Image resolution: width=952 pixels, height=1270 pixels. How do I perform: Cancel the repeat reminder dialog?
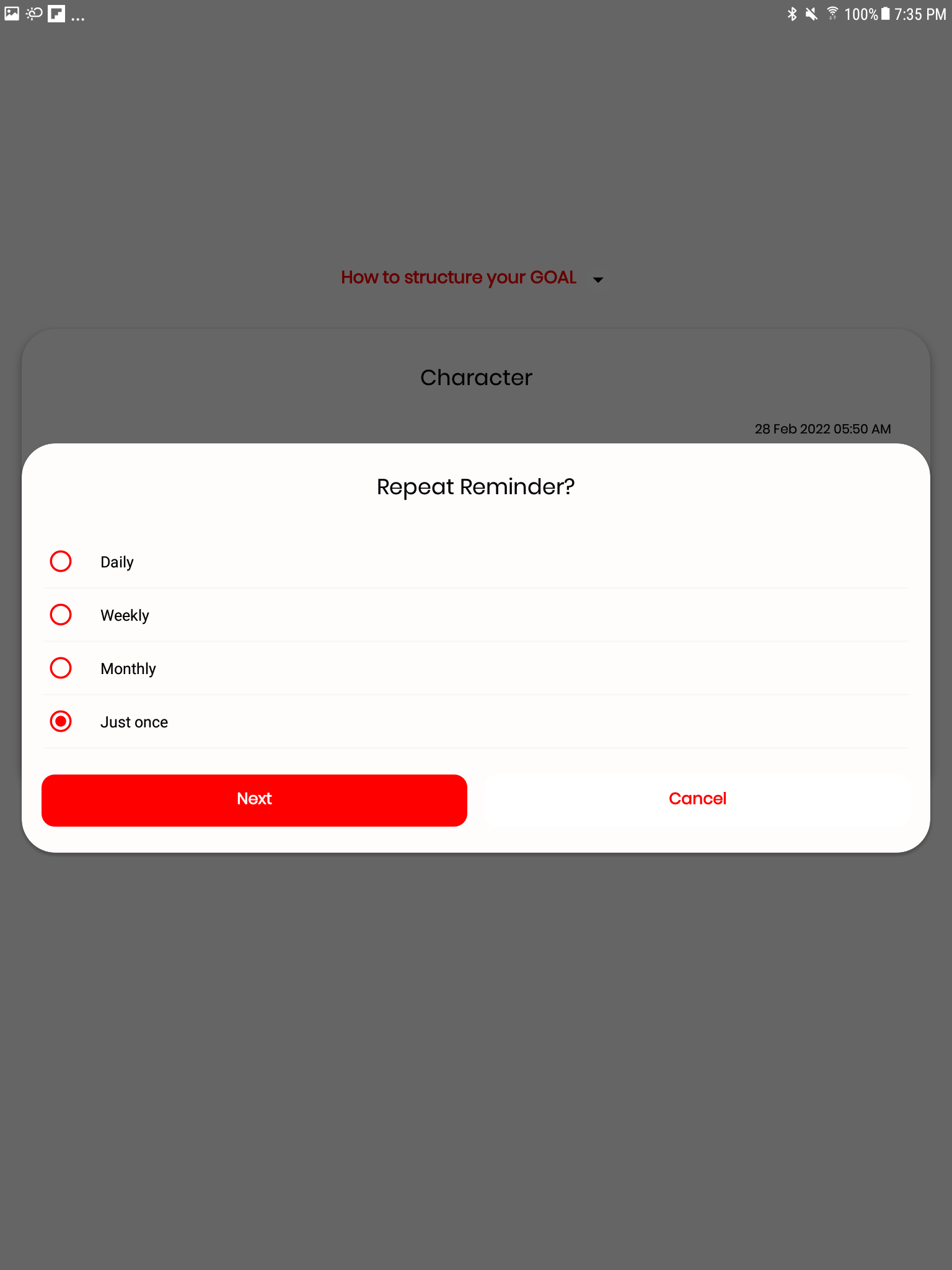(x=697, y=799)
